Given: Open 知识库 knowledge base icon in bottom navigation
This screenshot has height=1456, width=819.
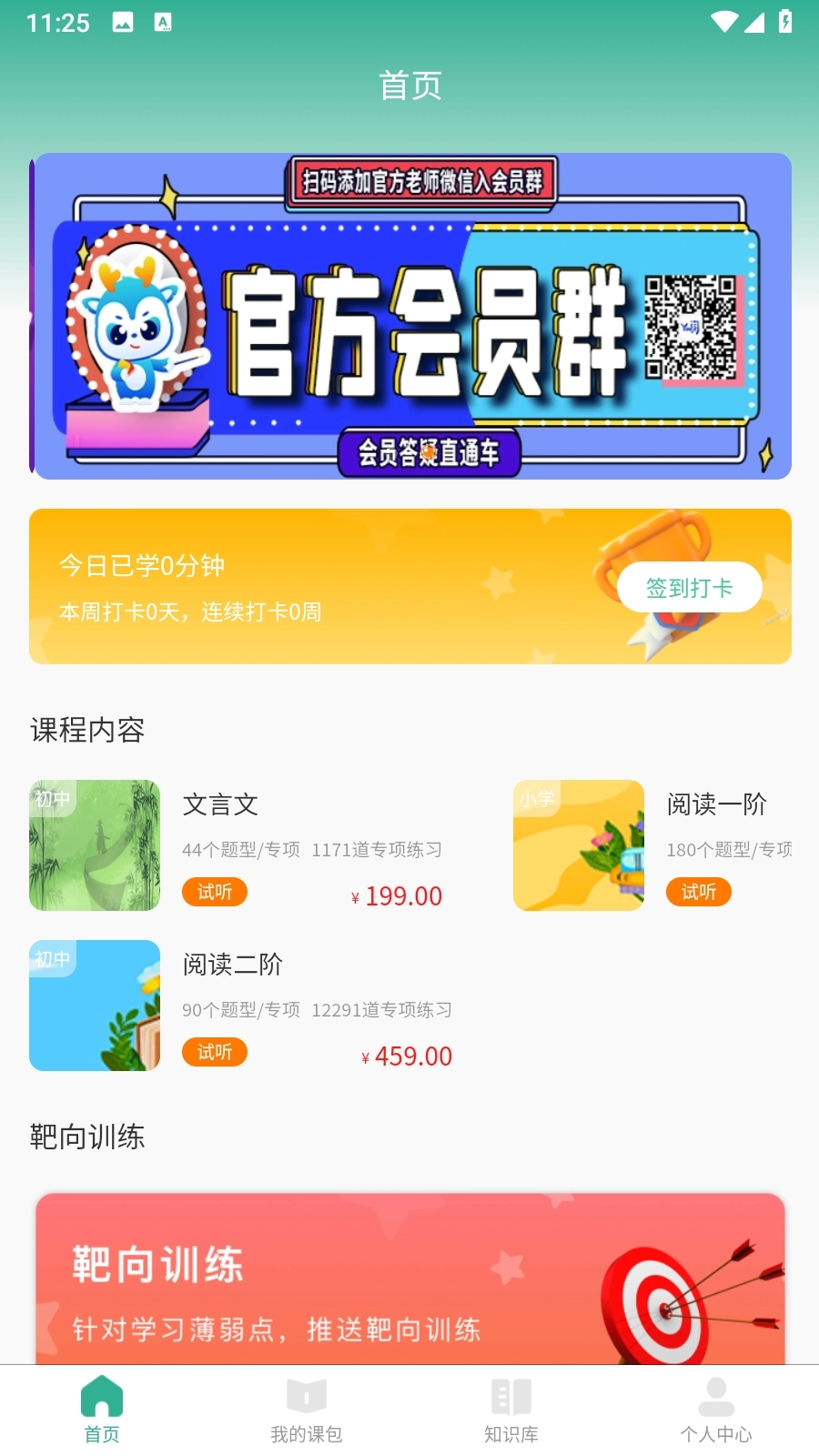Looking at the screenshot, I should point(510,1395).
